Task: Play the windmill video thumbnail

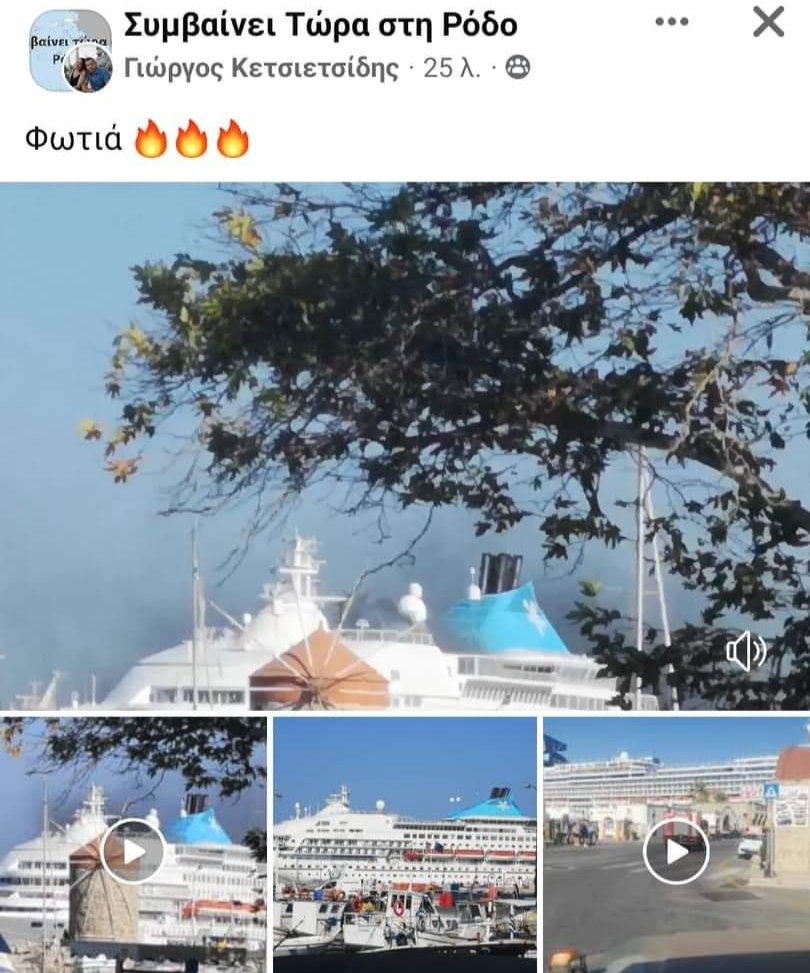Action: tap(133, 850)
